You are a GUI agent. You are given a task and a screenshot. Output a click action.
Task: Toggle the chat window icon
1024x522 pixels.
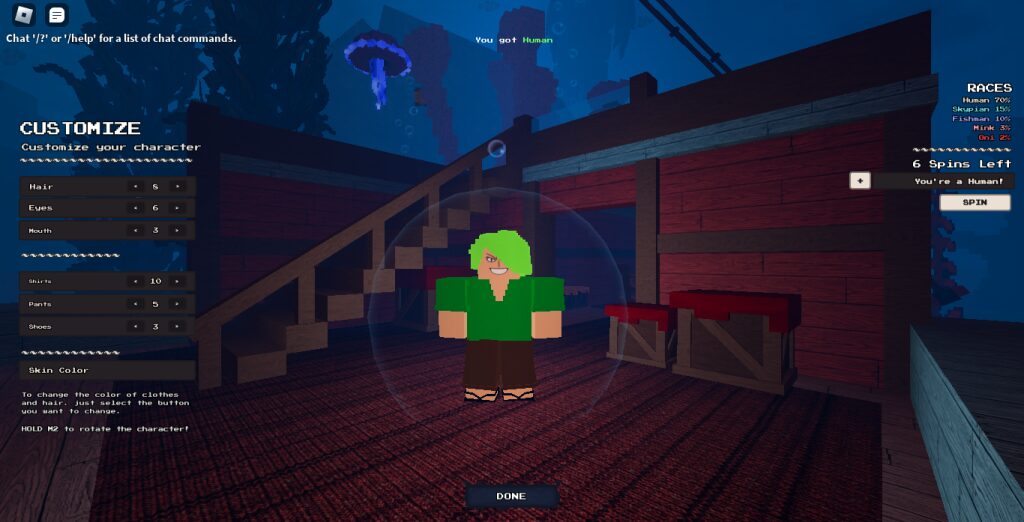click(x=58, y=15)
